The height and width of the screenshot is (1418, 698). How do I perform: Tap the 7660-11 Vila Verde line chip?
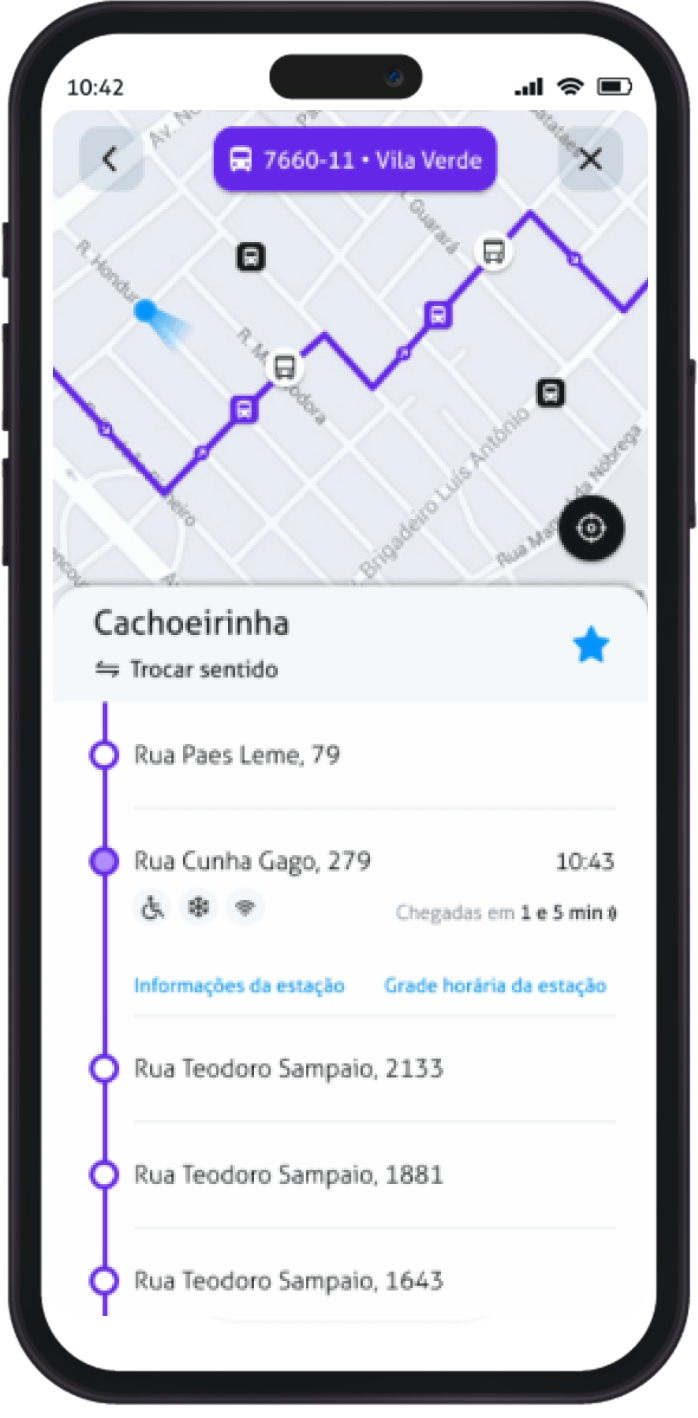(355, 159)
